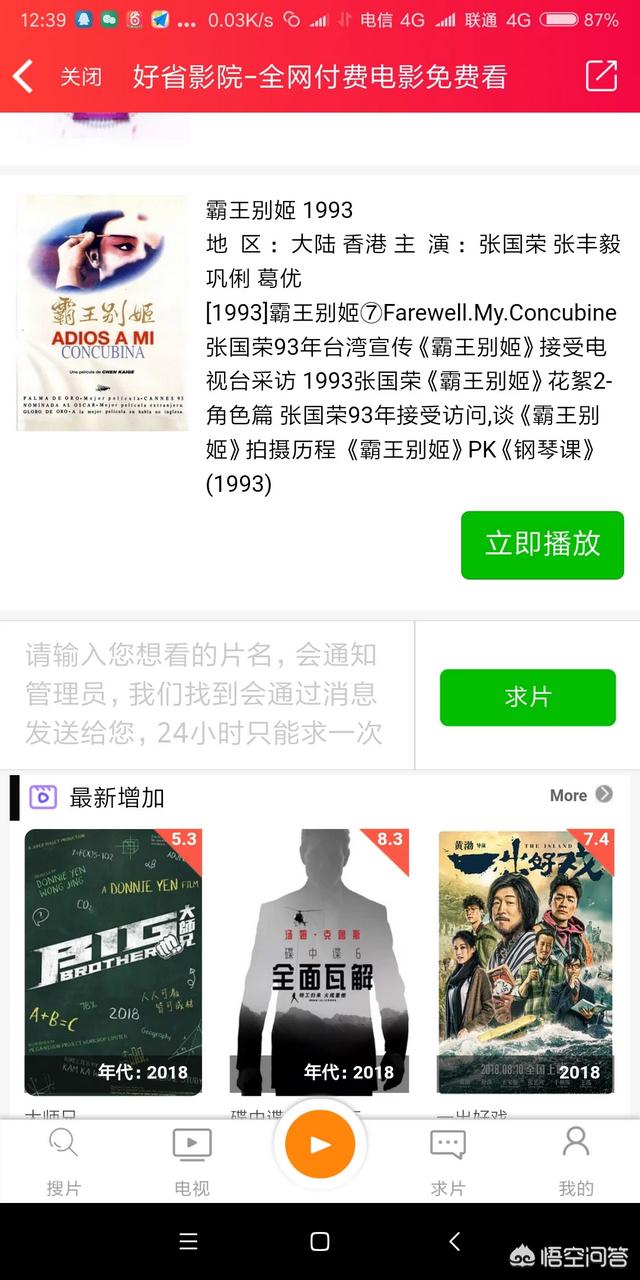
Task: Switch to the 搜片 tab
Action: pyautogui.click(x=63, y=1160)
